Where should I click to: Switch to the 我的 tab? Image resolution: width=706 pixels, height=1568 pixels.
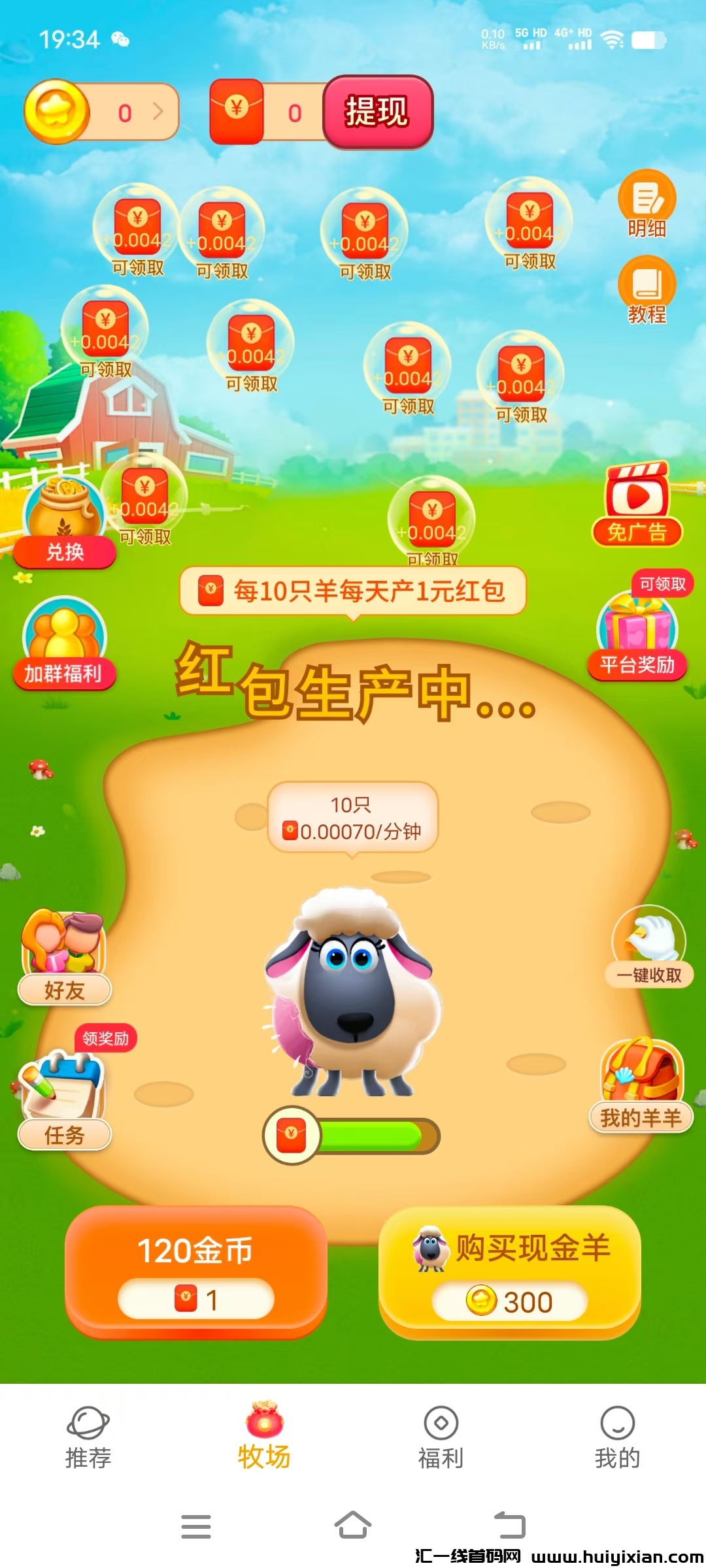coord(617,1437)
